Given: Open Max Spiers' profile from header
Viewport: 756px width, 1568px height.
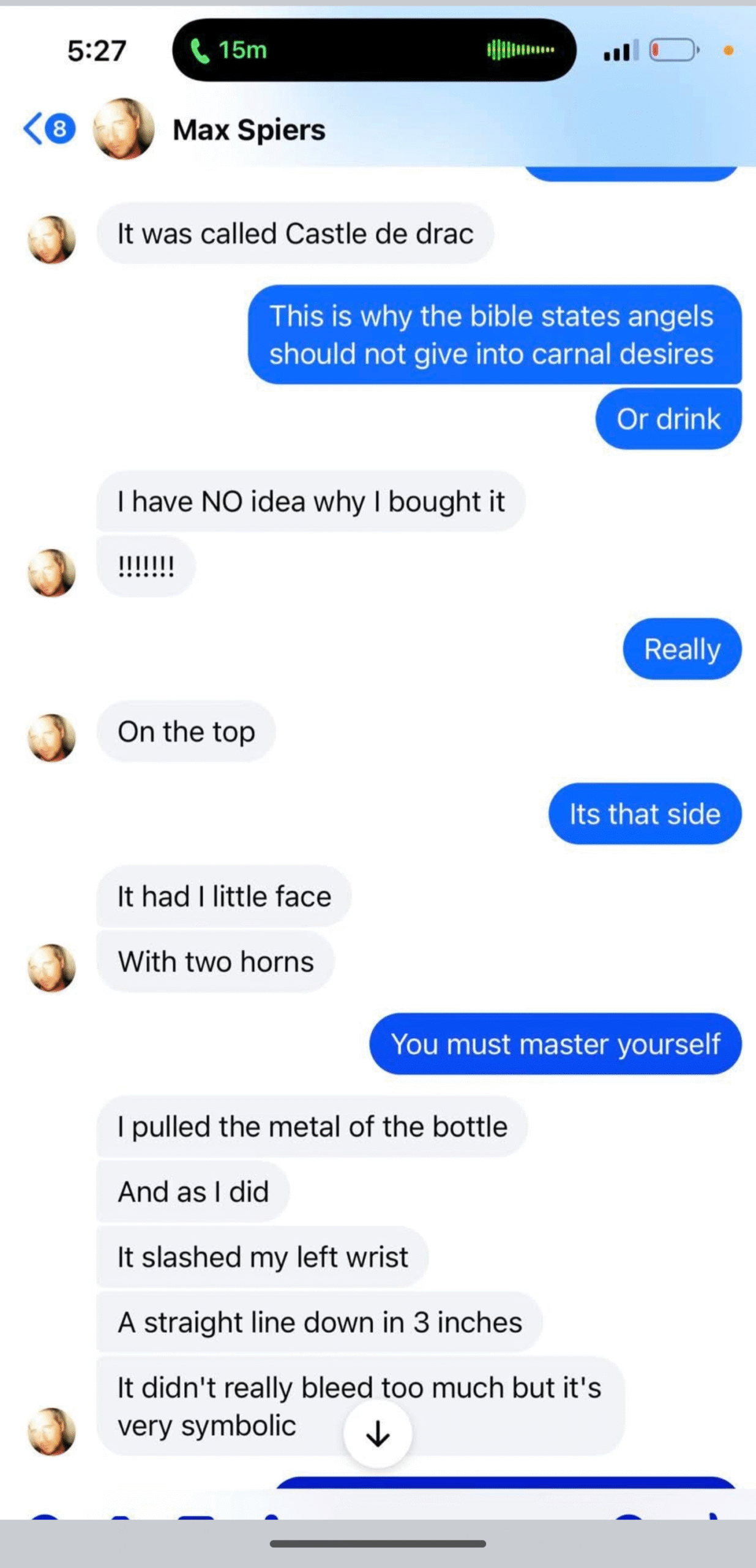Looking at the screenshot, I should click(249, 130).
